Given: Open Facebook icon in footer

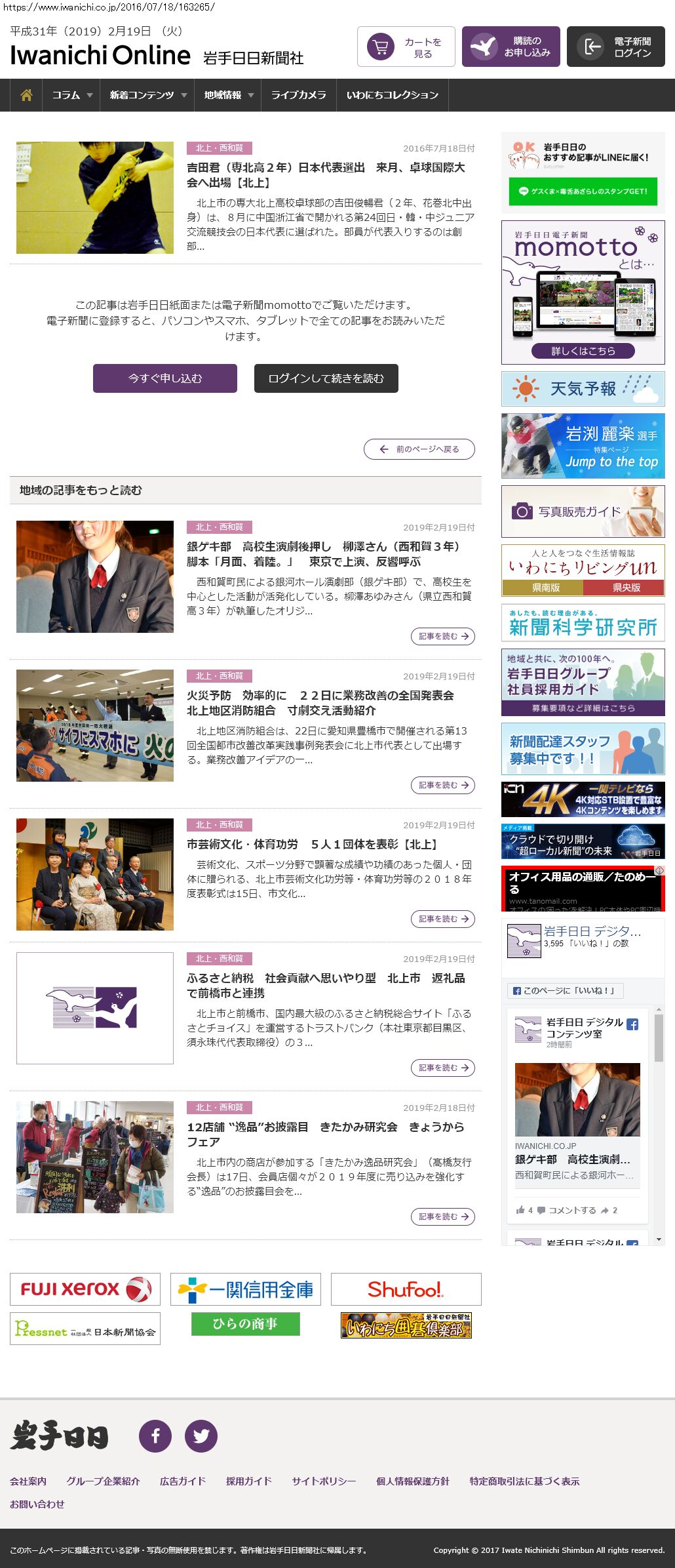Looking at the screenshot, I should coord(155,1436).
